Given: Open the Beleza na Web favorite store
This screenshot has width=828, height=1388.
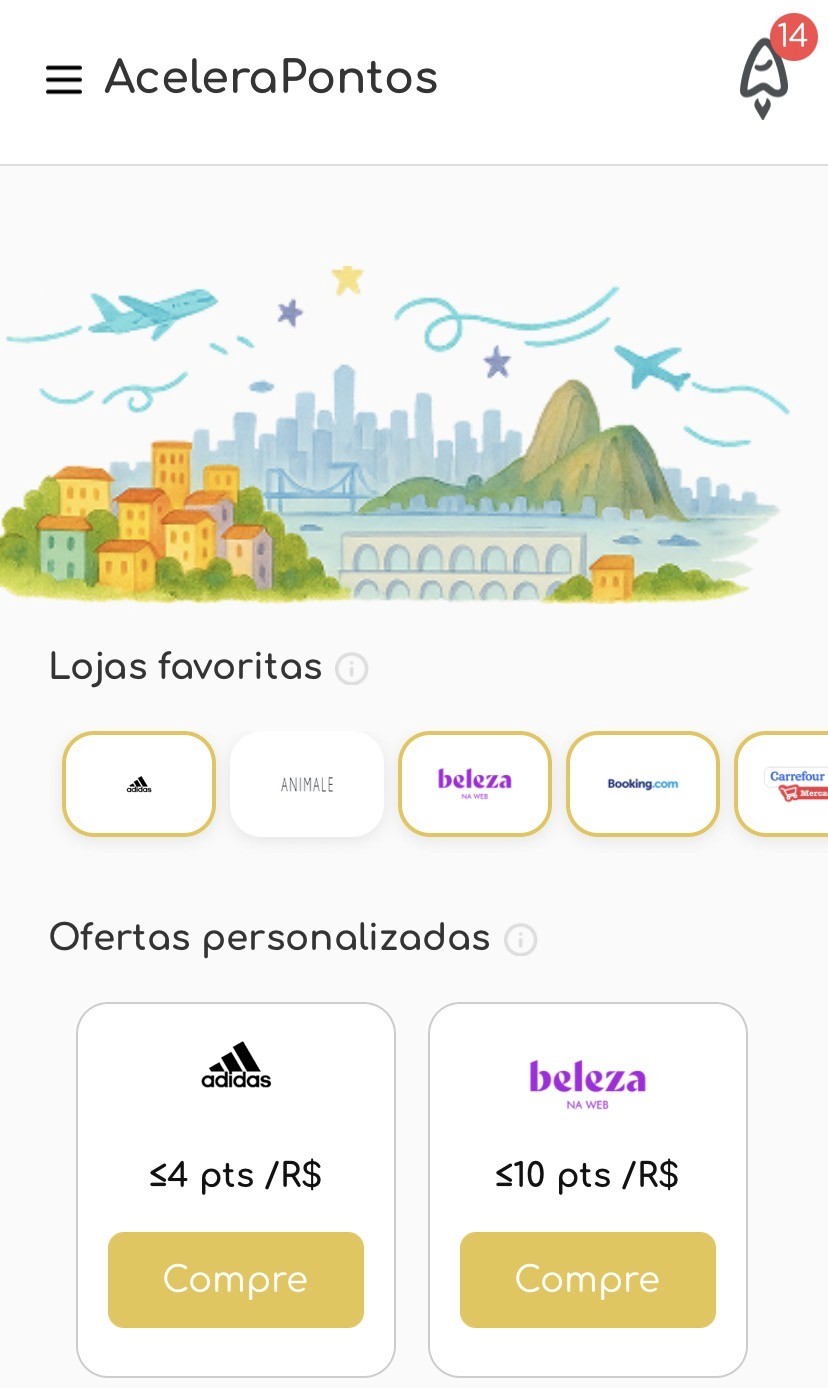Looking at the screenshot, I should click(474, 784).
